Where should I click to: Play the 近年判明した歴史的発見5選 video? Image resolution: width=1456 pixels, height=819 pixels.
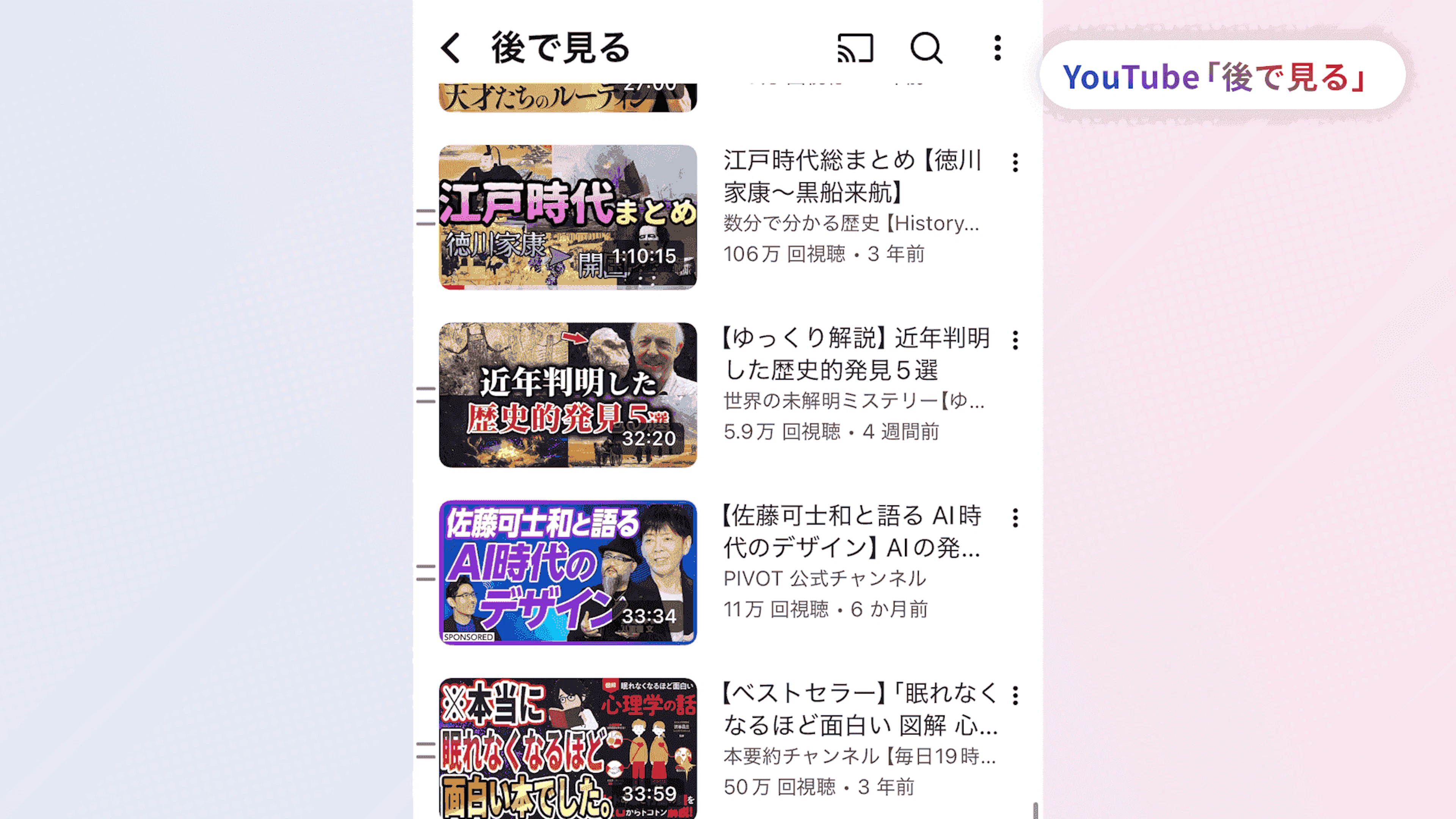(568, 394)
